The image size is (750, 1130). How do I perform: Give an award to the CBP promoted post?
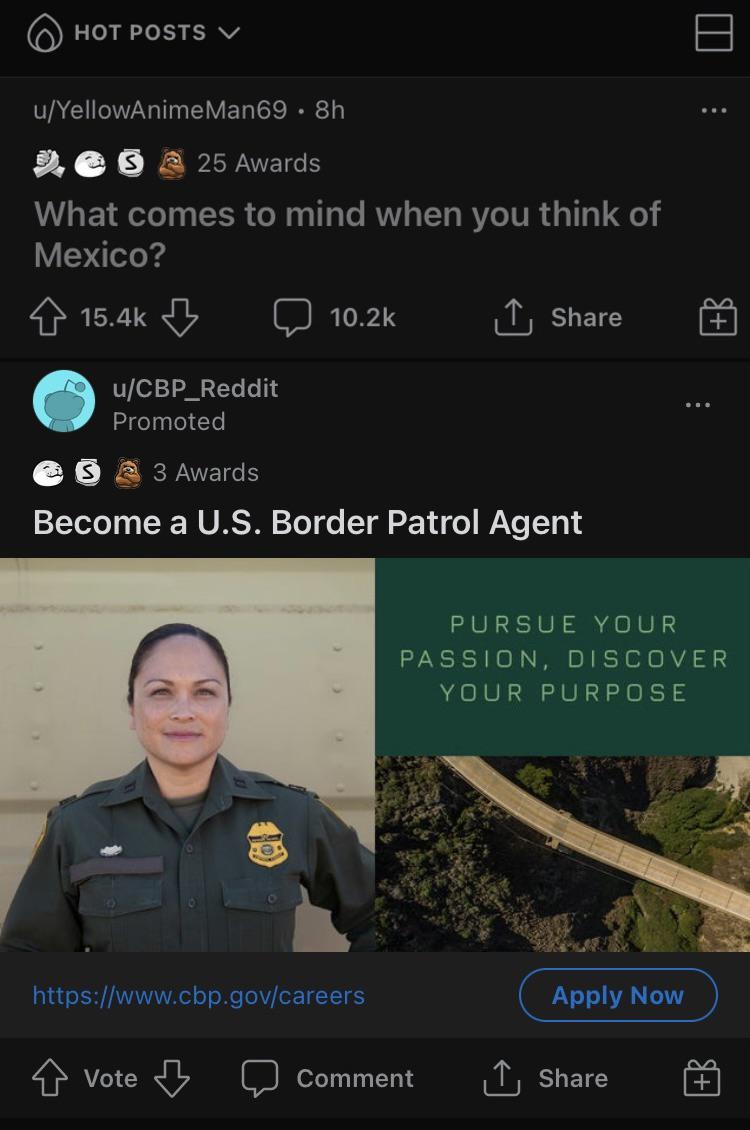pos(701,1079)
